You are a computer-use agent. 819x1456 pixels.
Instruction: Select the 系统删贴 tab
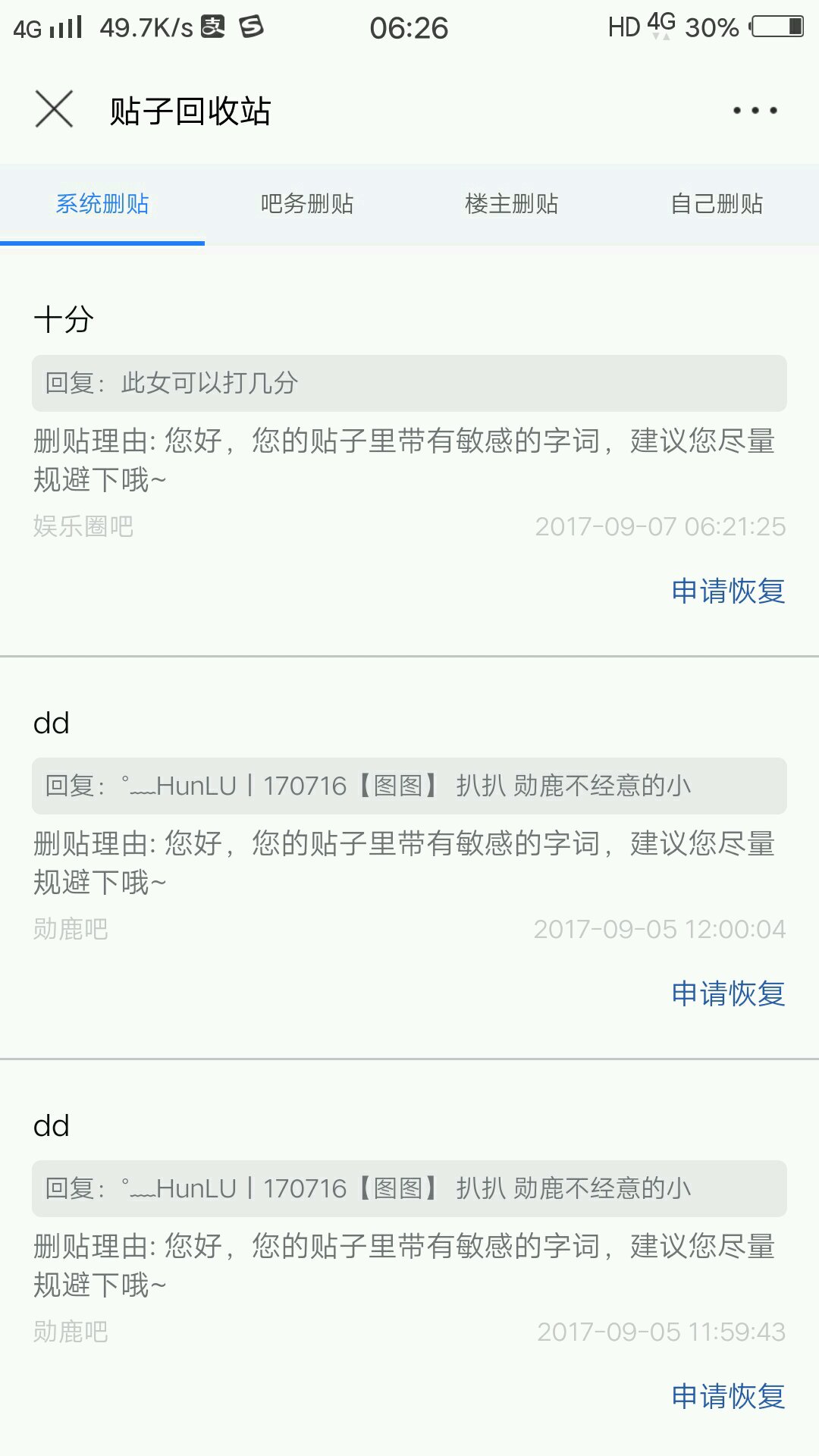pyautogui.click(x=102, y=204)
